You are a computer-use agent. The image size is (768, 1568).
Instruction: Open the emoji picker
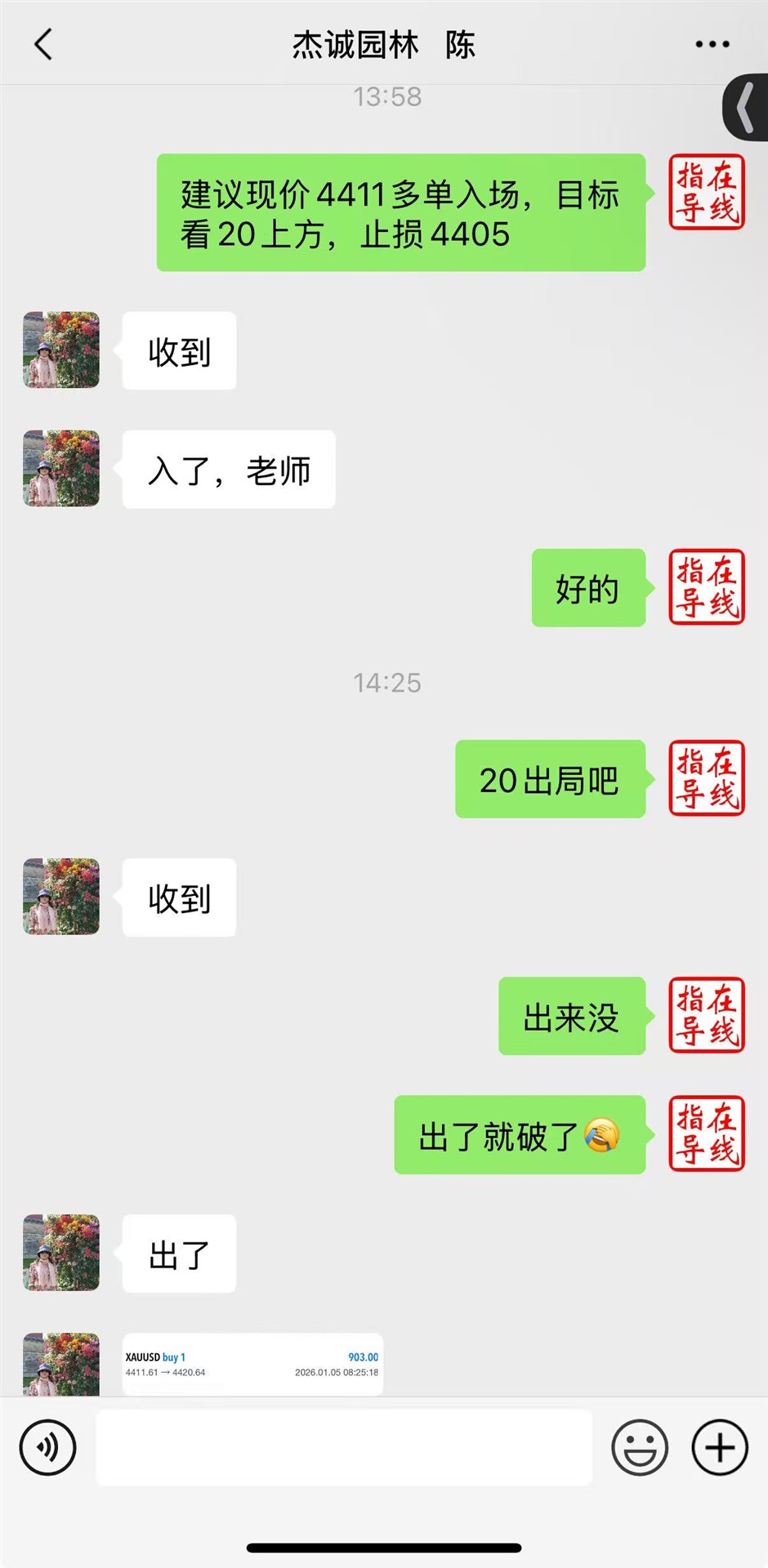click(x=640, y=1447)
